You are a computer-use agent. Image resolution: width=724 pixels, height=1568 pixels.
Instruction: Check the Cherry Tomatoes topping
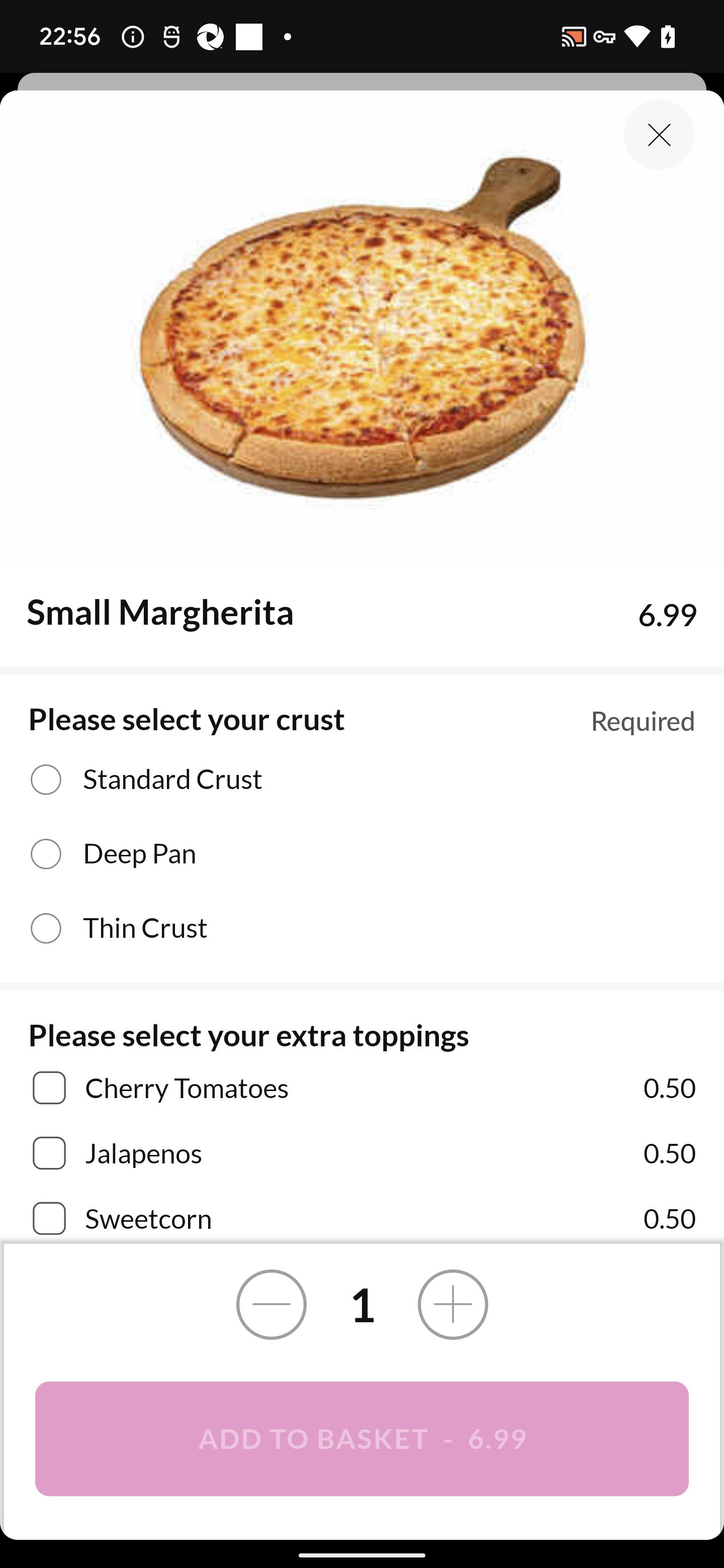click(x=49, y=1089)
